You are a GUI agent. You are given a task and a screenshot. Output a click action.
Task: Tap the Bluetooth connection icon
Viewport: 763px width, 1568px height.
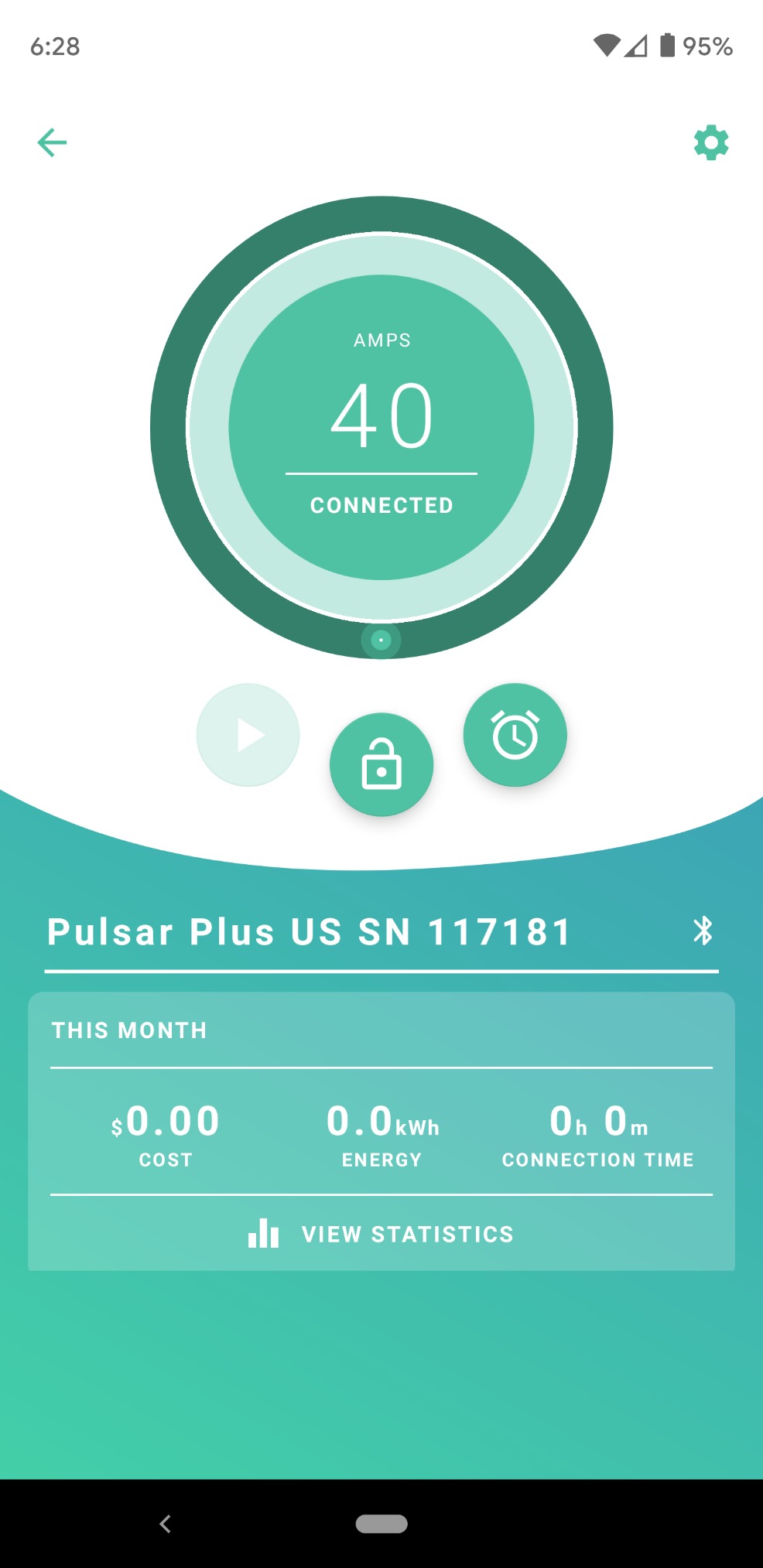[703, 932]
